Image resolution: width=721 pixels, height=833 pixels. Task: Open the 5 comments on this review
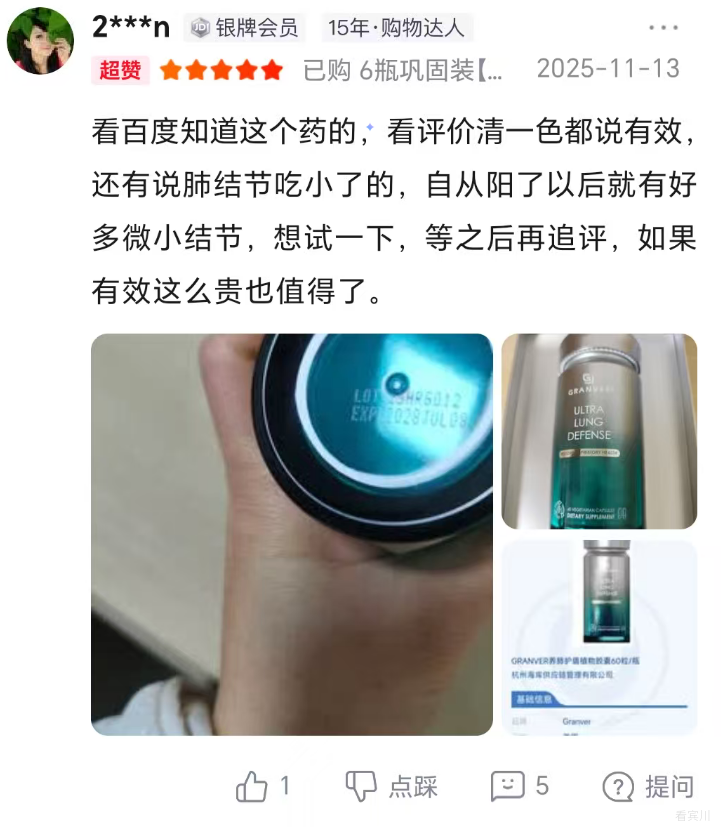pos(519,786)
